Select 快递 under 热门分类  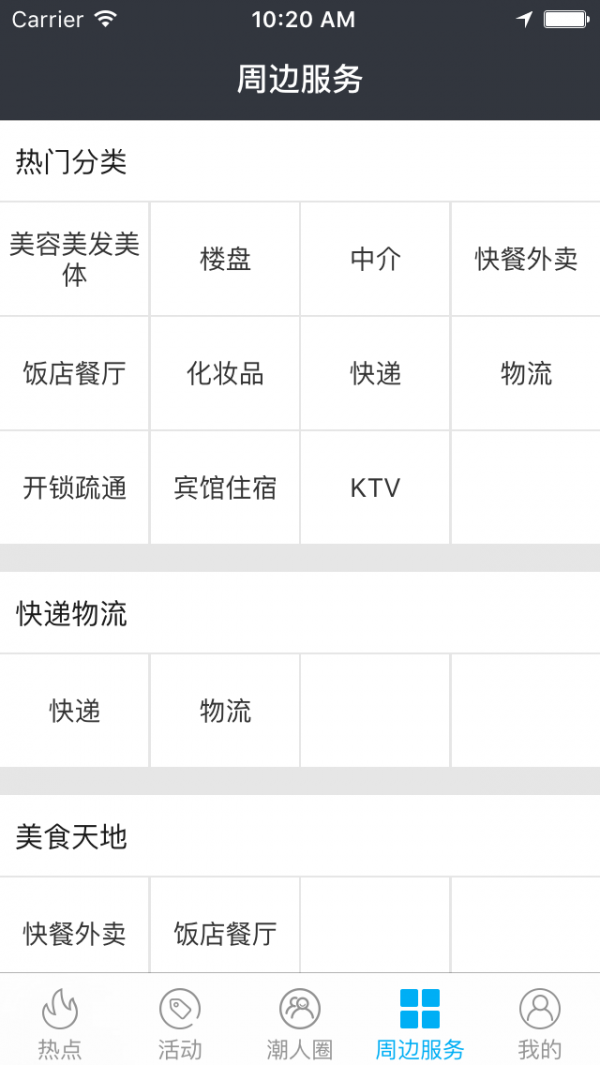tap(375, 373)
